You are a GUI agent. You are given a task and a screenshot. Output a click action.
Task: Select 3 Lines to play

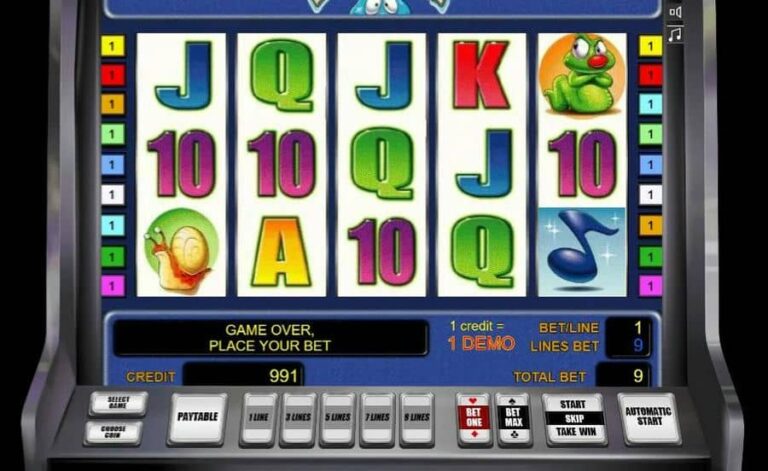click(x=297, y=416)
